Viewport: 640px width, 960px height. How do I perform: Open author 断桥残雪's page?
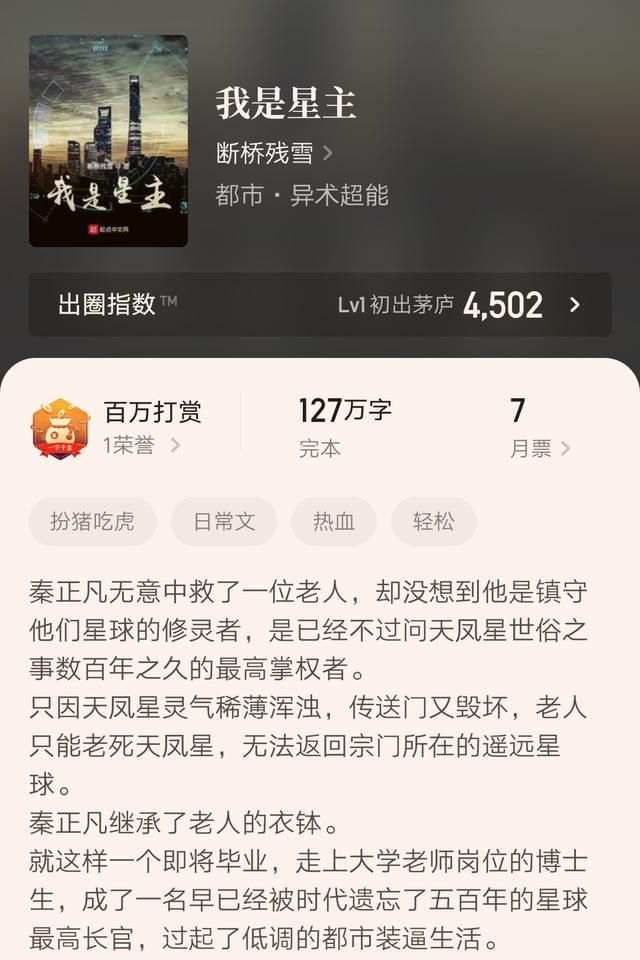(x=273, y=152)
